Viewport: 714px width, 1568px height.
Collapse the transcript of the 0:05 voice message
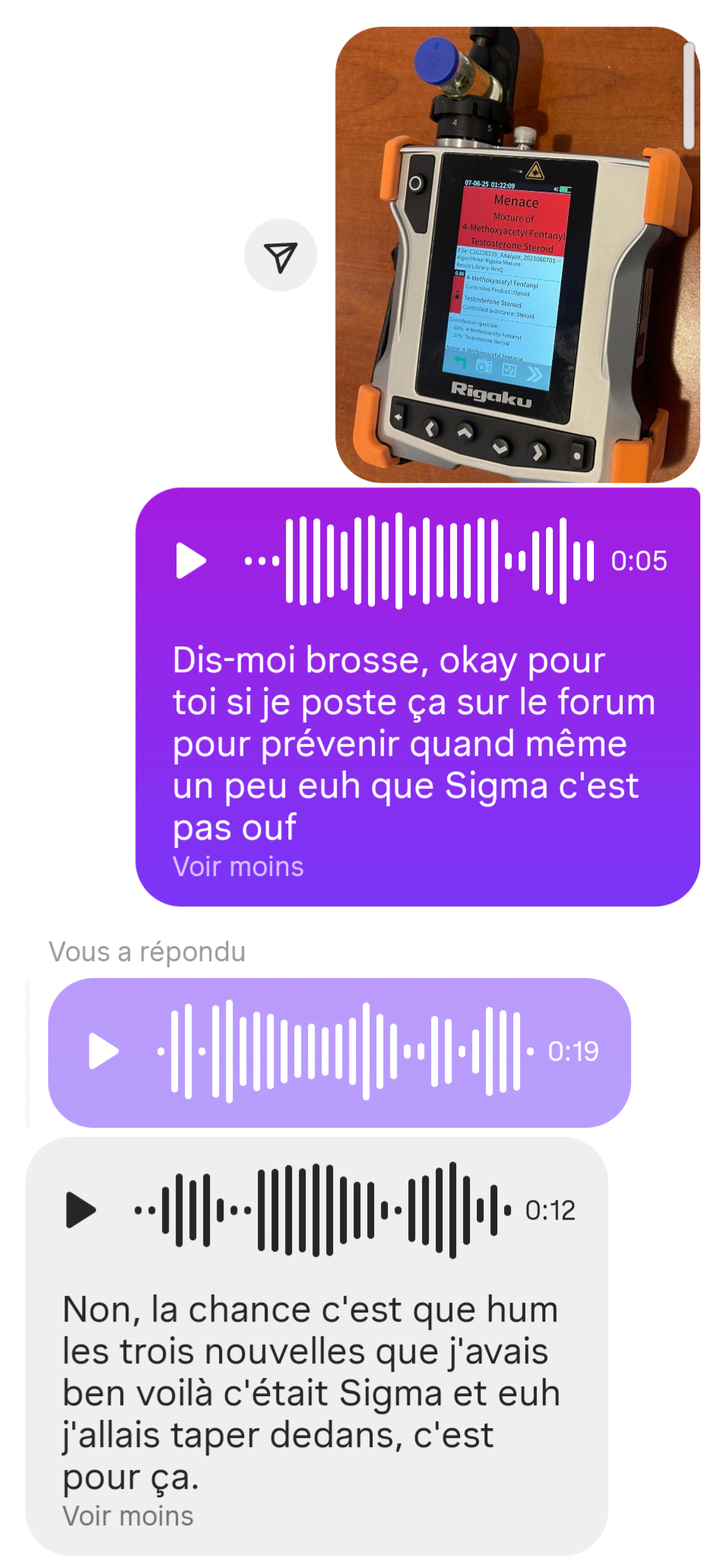tap(238, 867)
